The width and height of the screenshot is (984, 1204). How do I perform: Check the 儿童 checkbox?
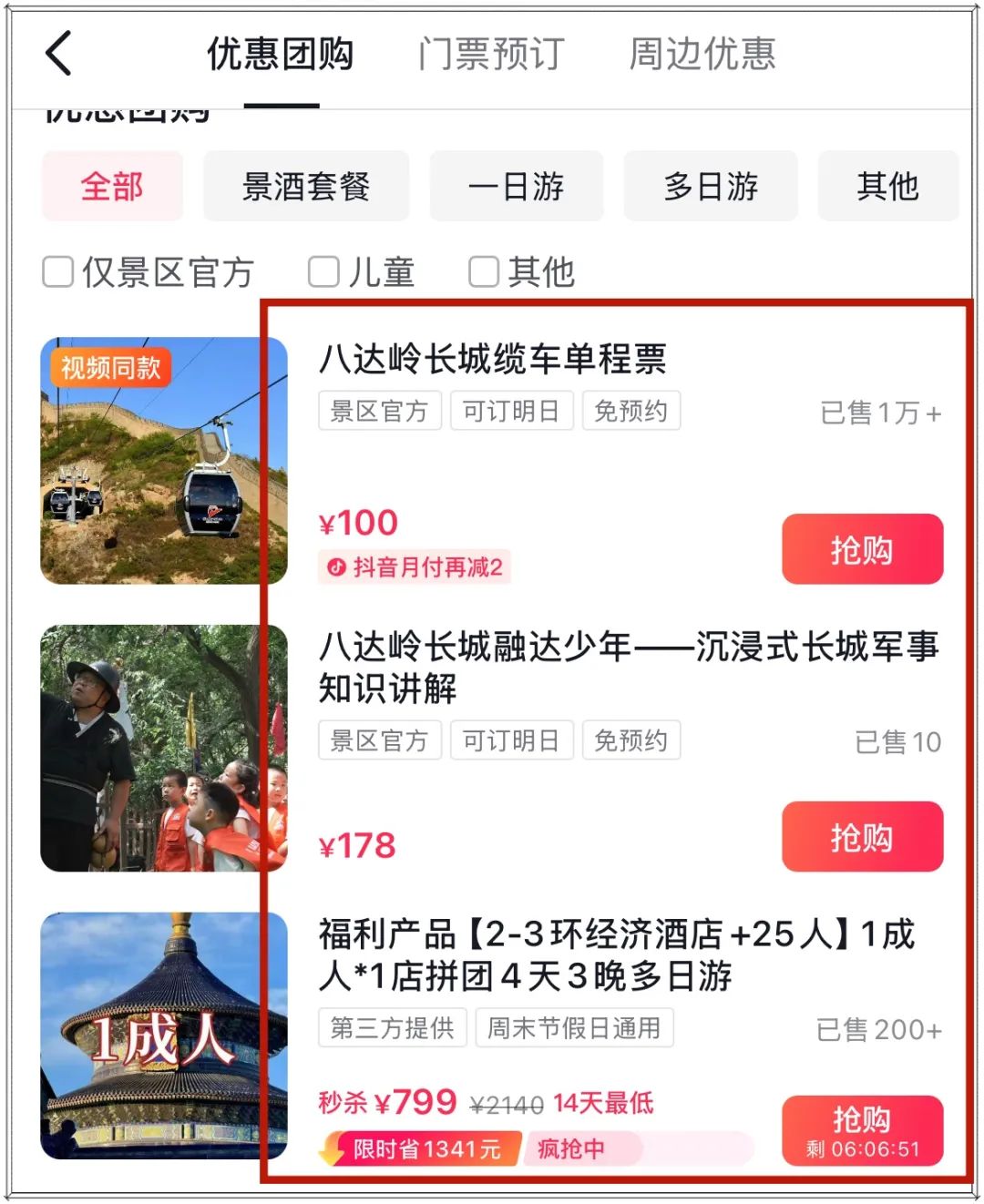coord(323,271)
